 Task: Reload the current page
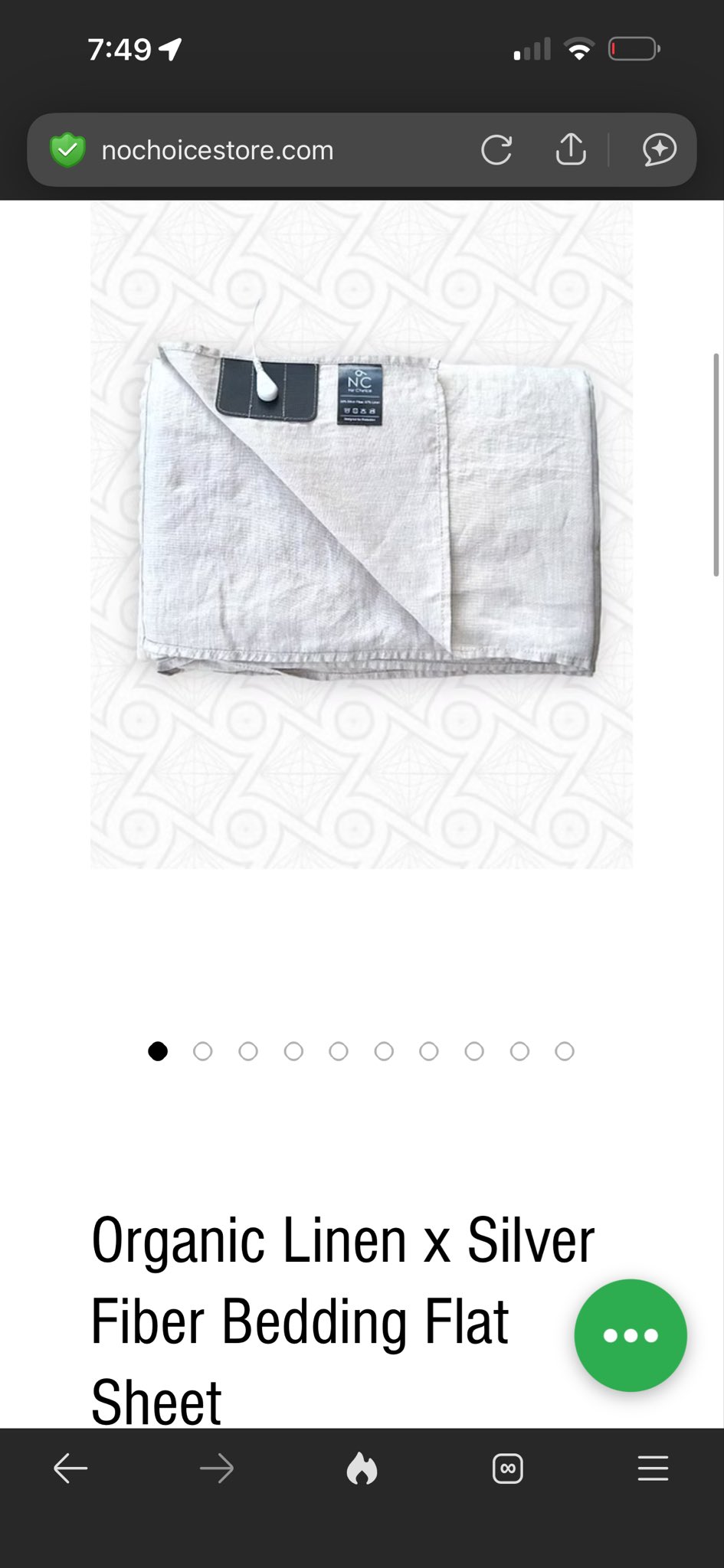(496, 150)
